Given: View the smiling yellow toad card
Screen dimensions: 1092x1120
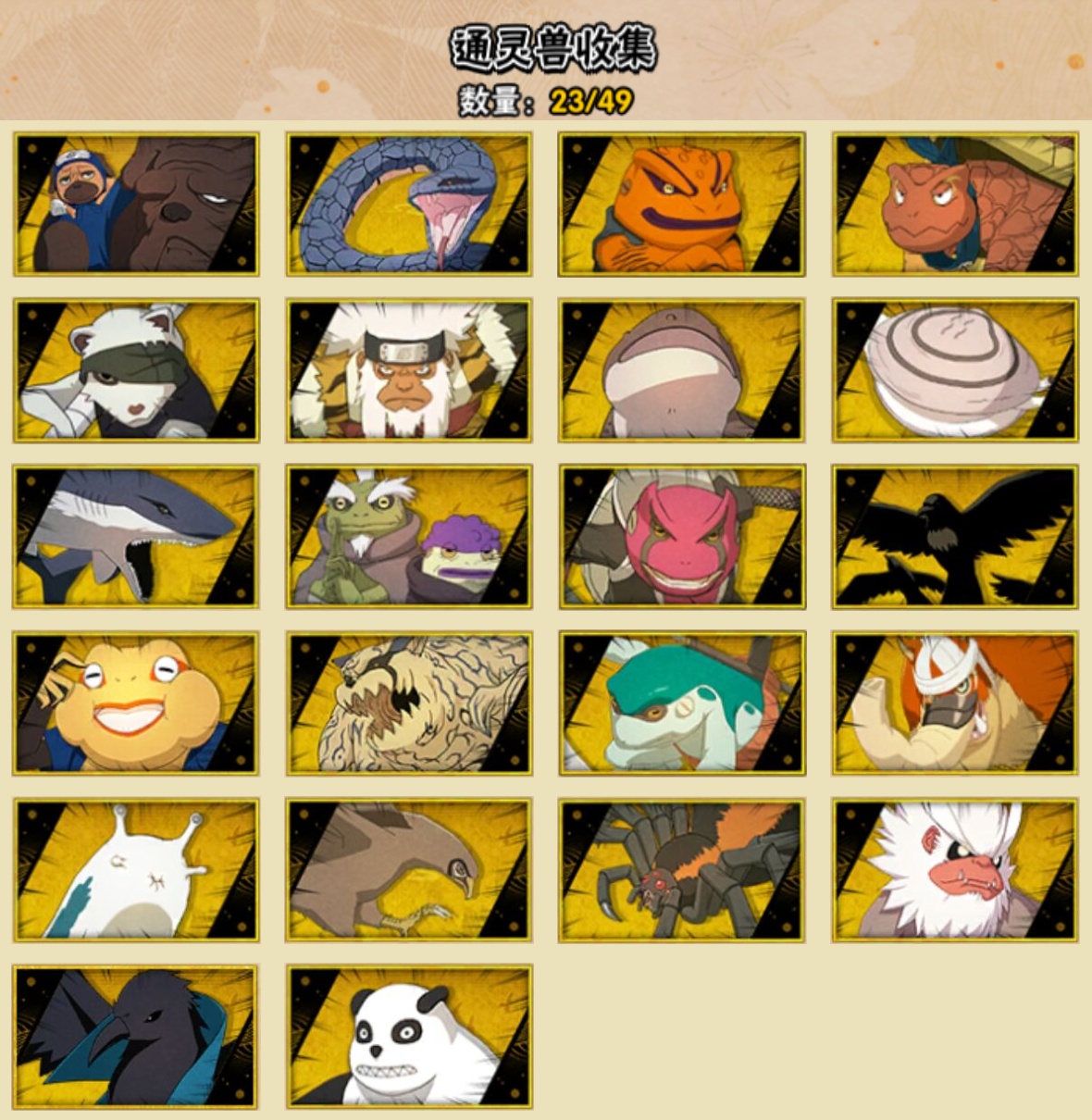Looking at the screenshot, I should point(136,703).
